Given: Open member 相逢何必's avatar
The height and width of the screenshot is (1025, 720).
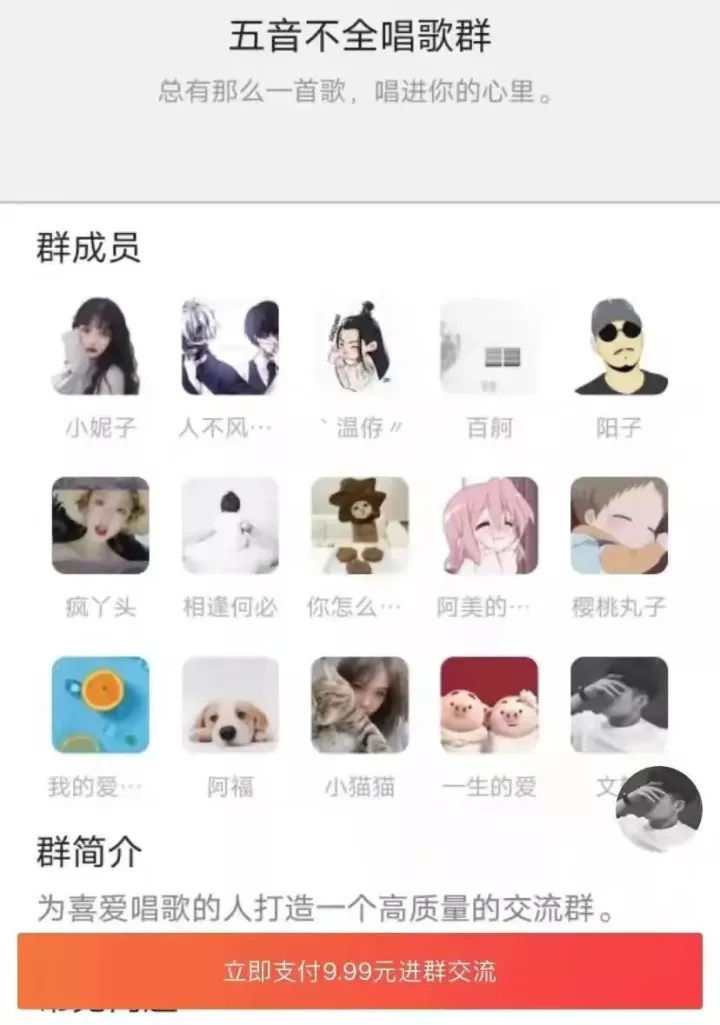Looking at the screenshot, I should (230, 526).
